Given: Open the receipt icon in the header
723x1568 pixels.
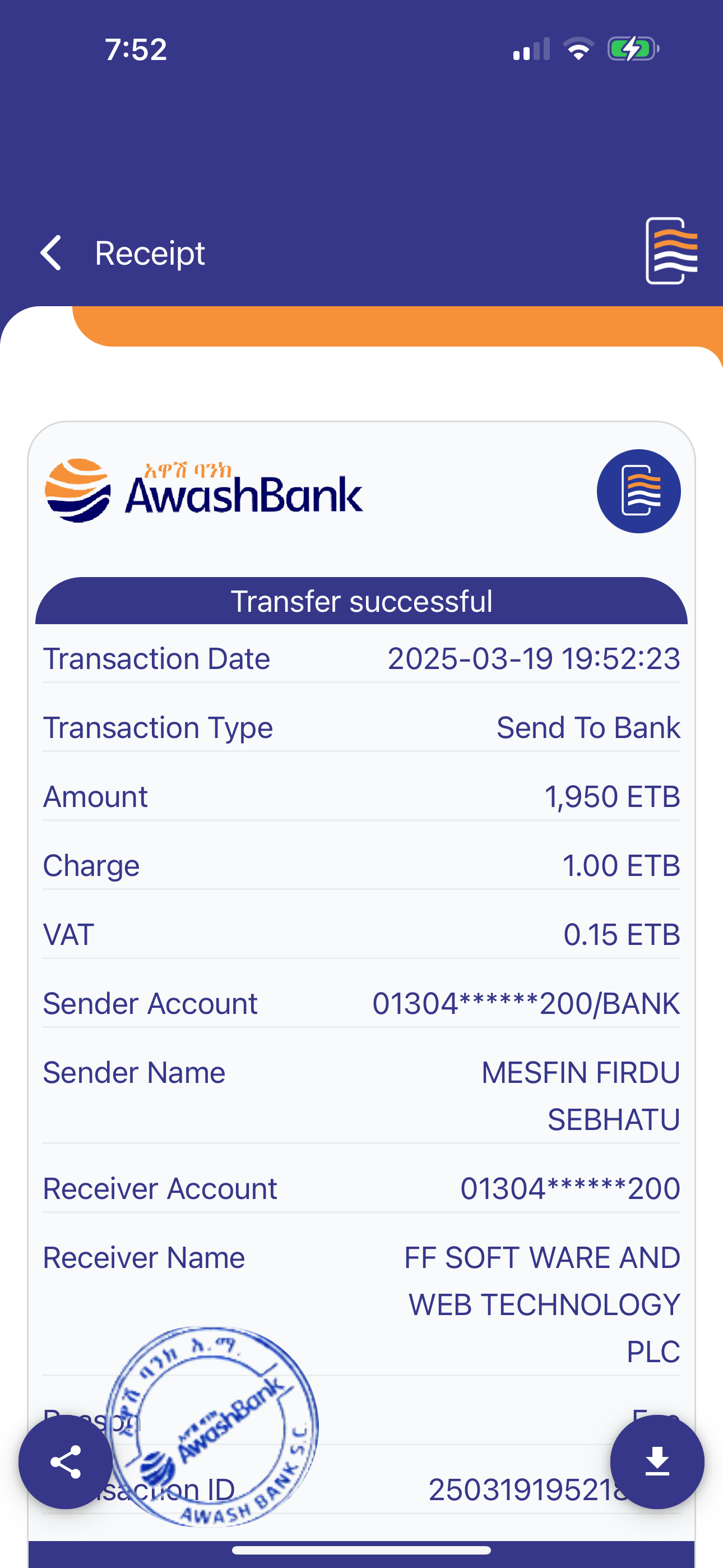Looking at the screenshot, I should tap(671, 250).
